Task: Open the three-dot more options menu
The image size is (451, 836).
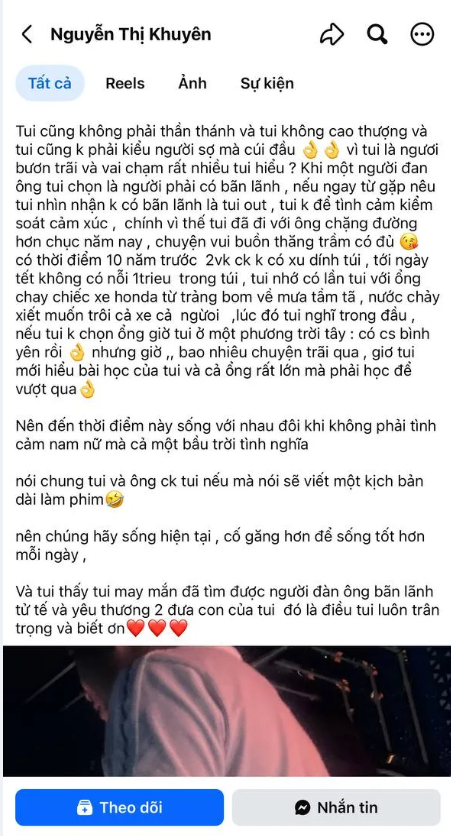Action: [x=422, y=35]
